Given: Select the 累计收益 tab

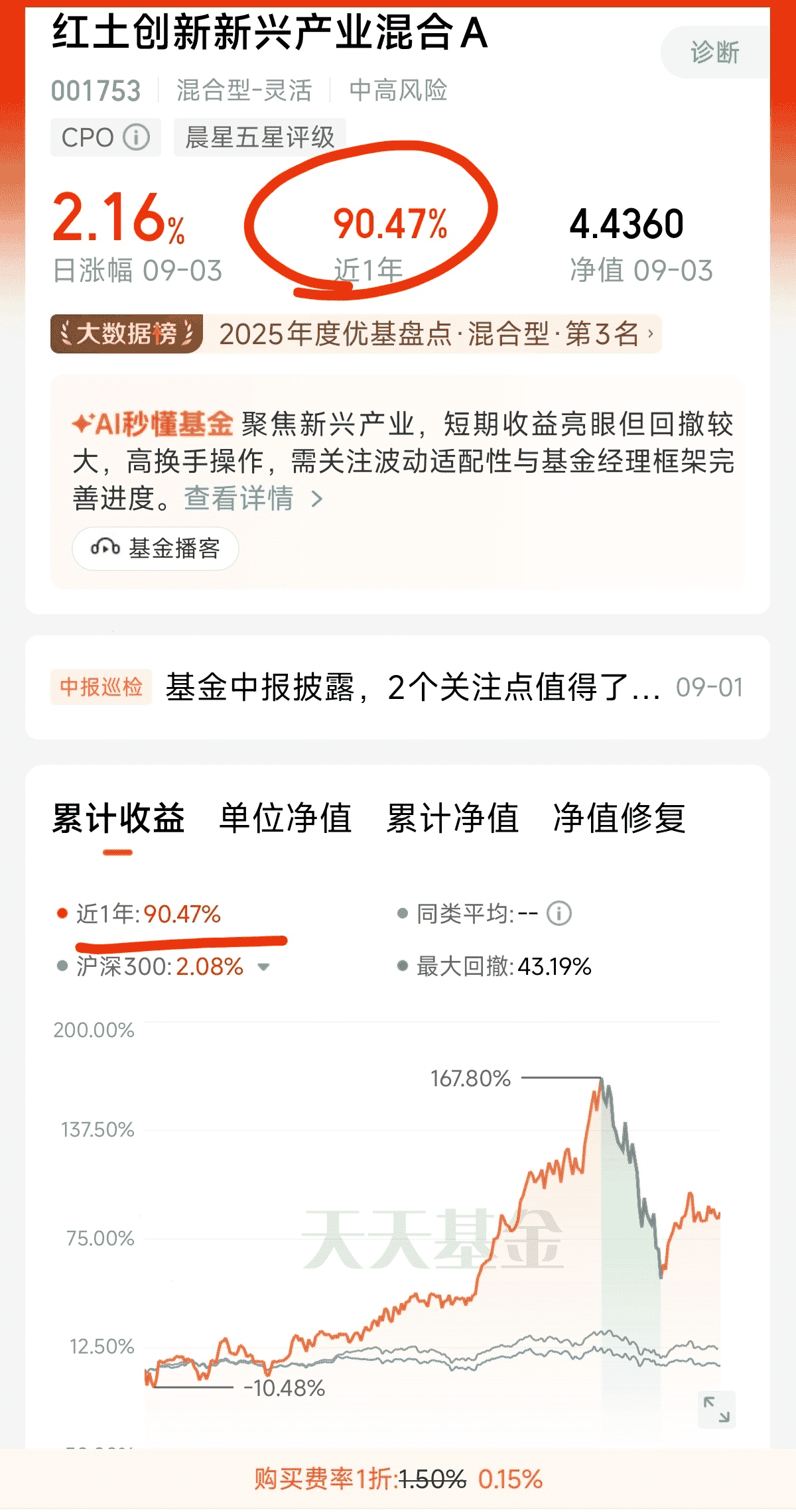Looking at the screenshot, I should [118, 818].
